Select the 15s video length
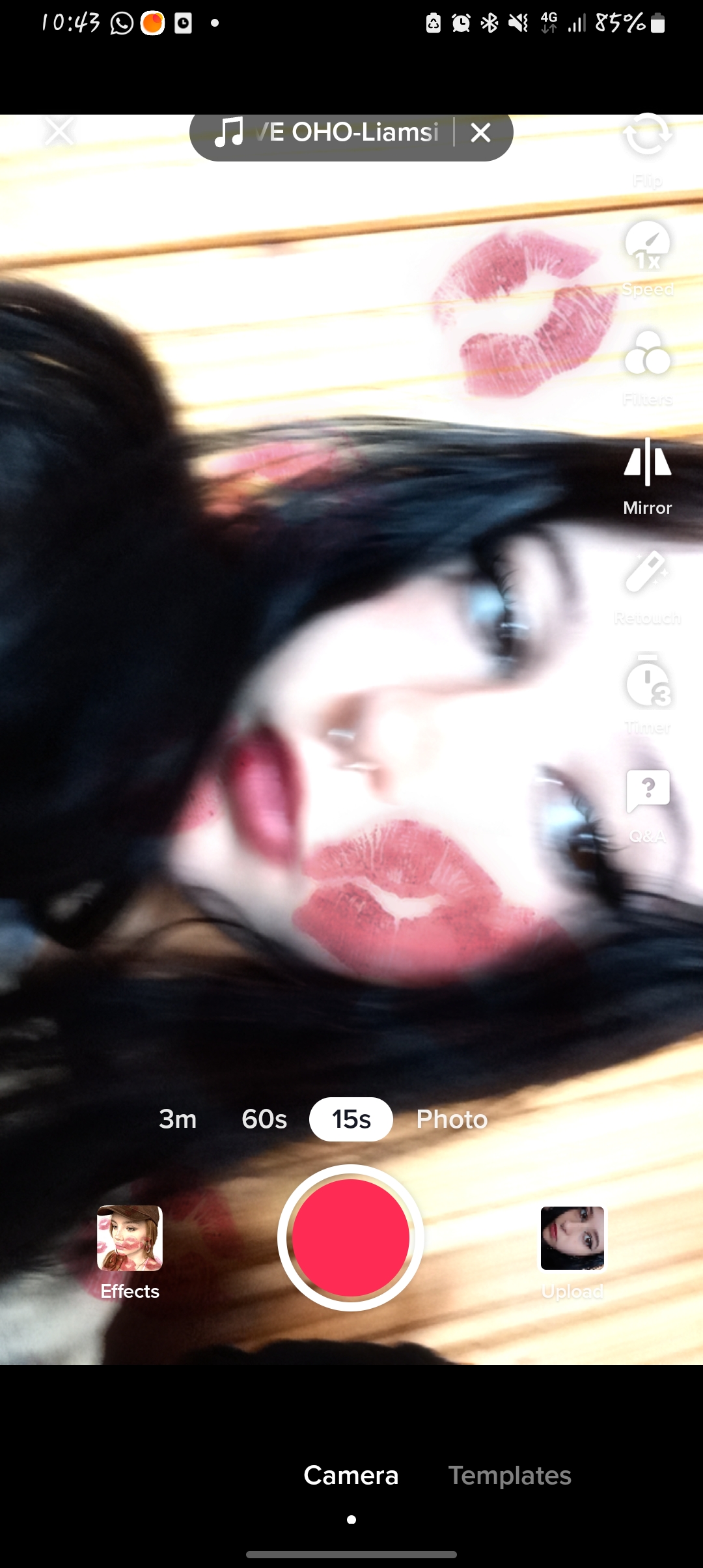The height and width of the screenshot is (1568, 703). (x=351, y=1119)
